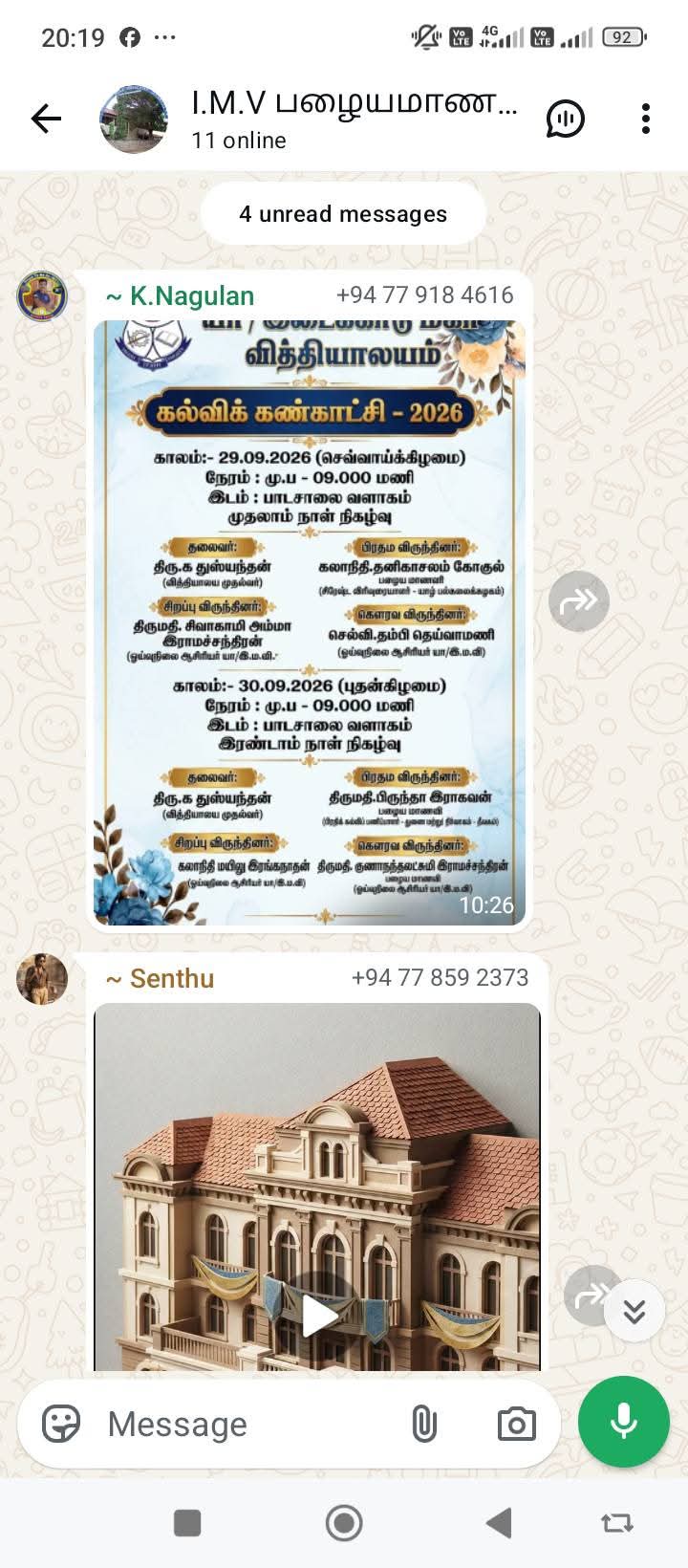Viewport: 688px width, 1568px height.
Task: Forward K.Nagulan's poster image
Action: click(x=578, y=601)
